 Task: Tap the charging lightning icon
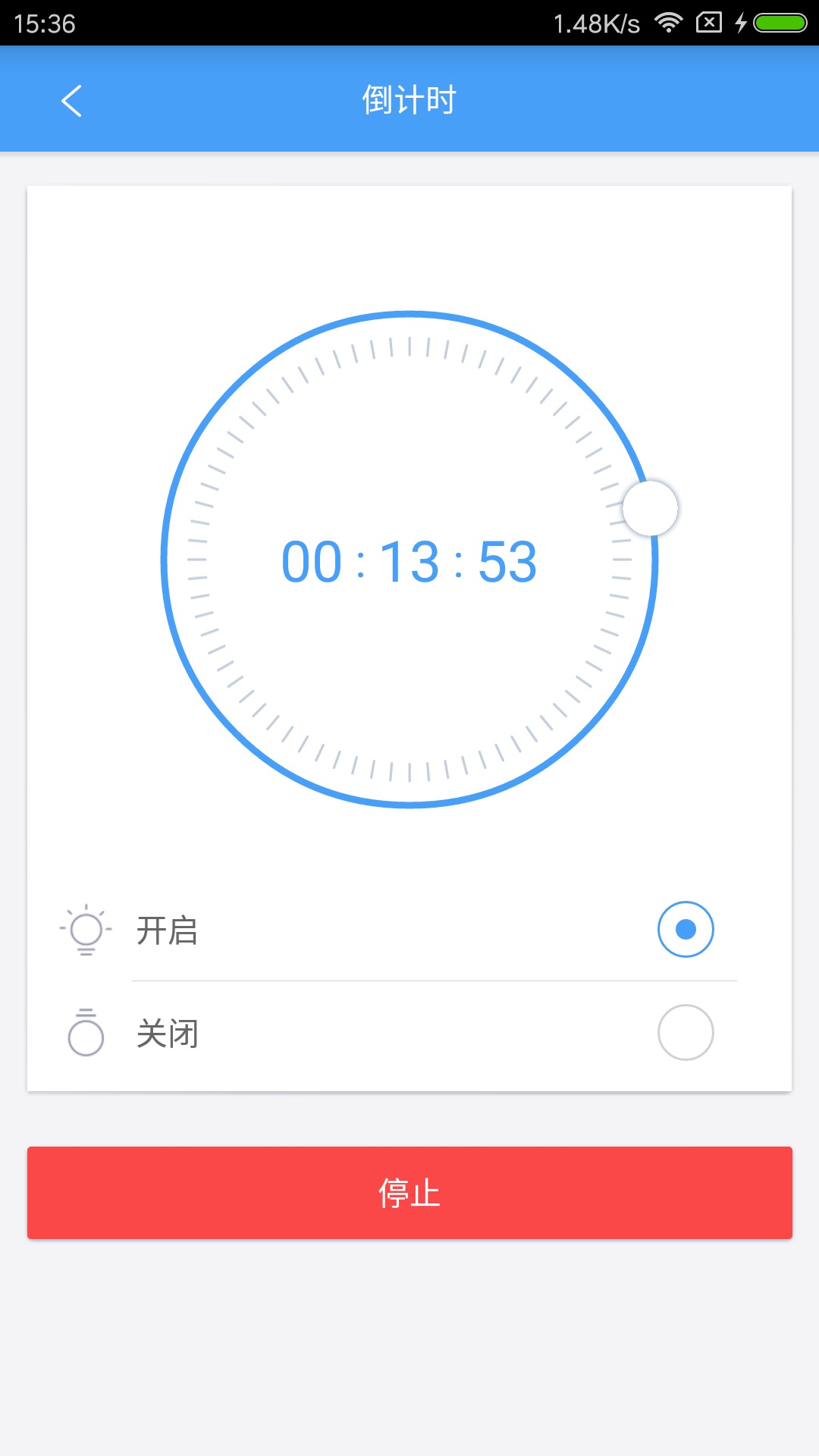(x=741, y=23)
